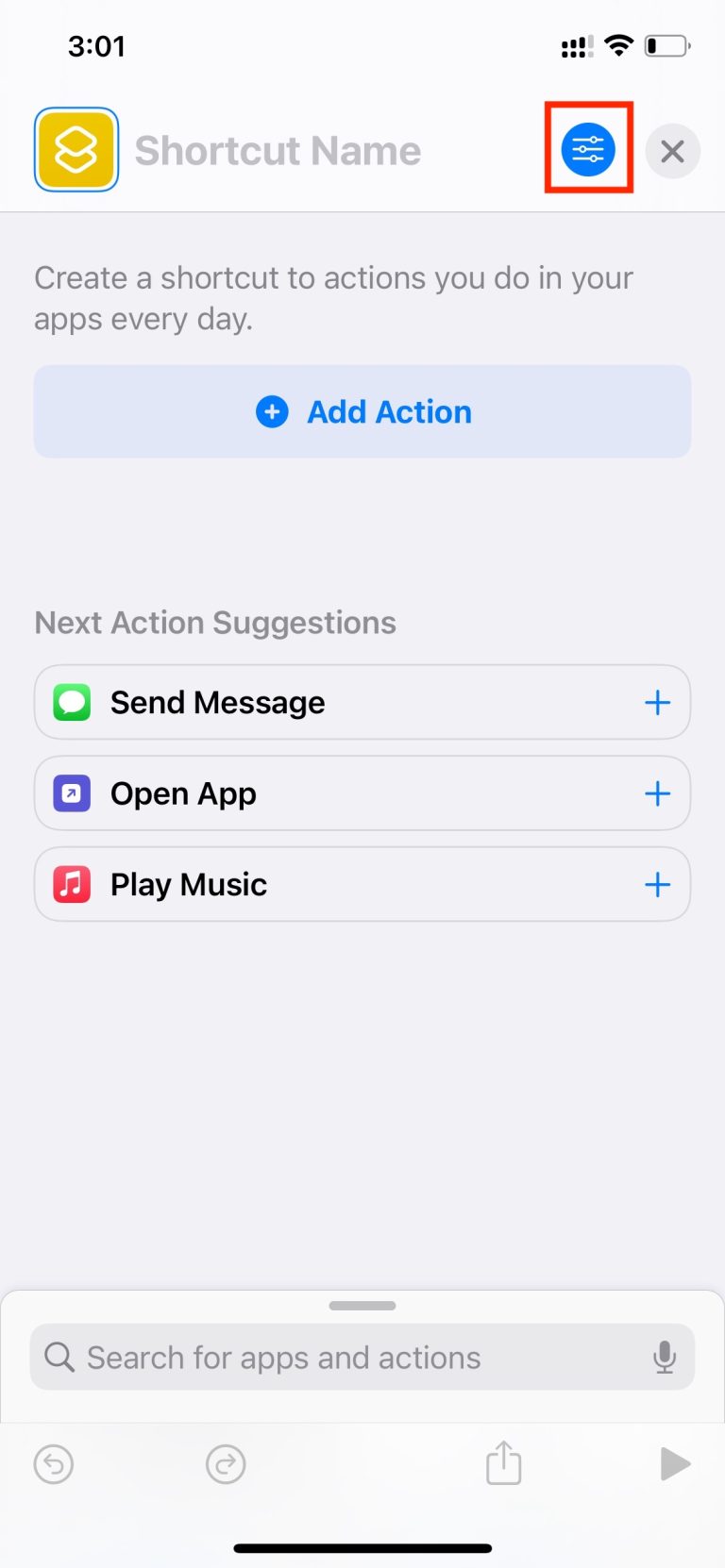The height and width of the screenshot is (1568, 725).
Task: Add the Send Message suggestion
Action: tap(657, 702)
